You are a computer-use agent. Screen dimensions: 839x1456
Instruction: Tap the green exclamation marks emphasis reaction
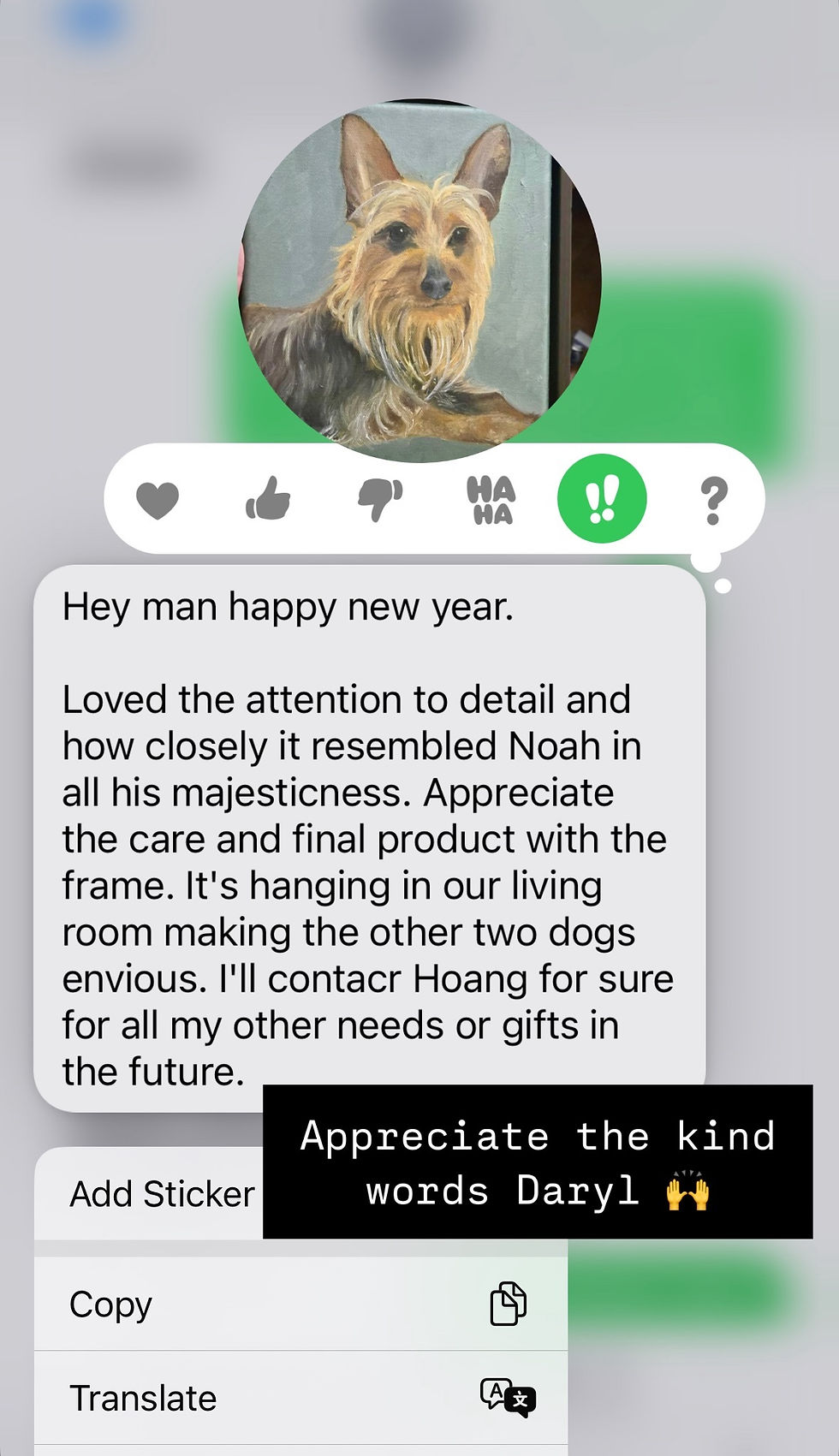602,498
